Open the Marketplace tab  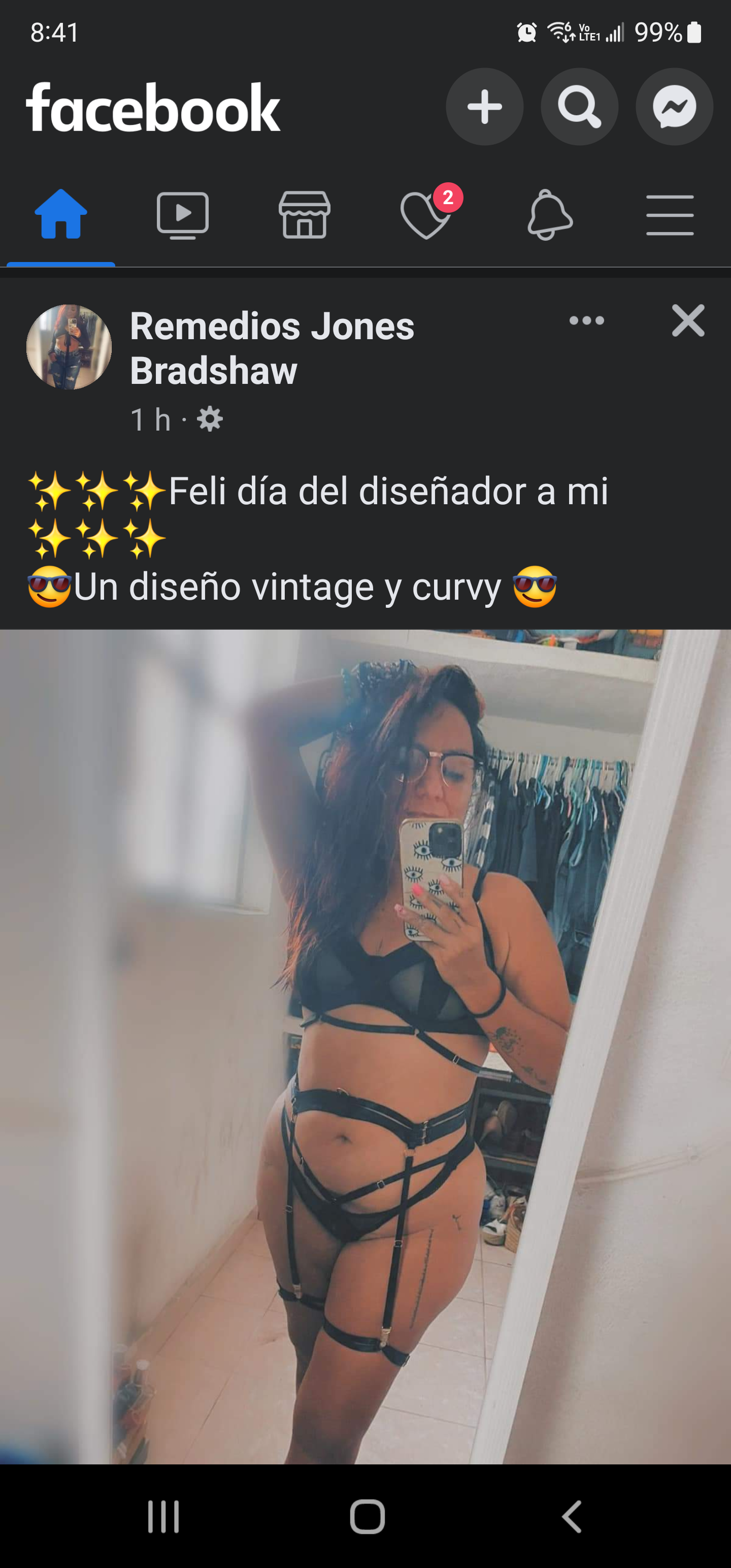point(305,214)
